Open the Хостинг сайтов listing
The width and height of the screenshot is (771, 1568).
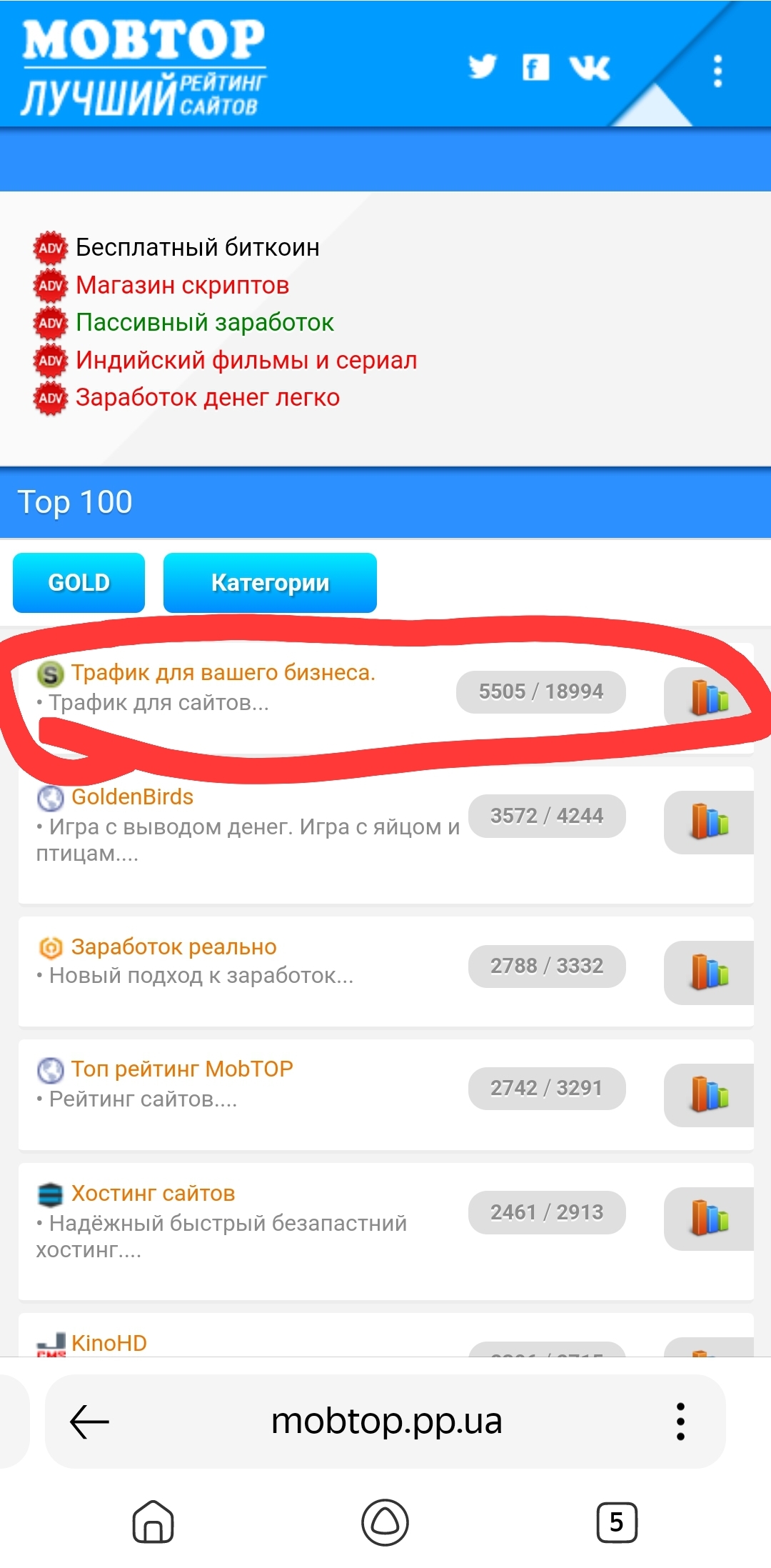tap(153, 1193)
